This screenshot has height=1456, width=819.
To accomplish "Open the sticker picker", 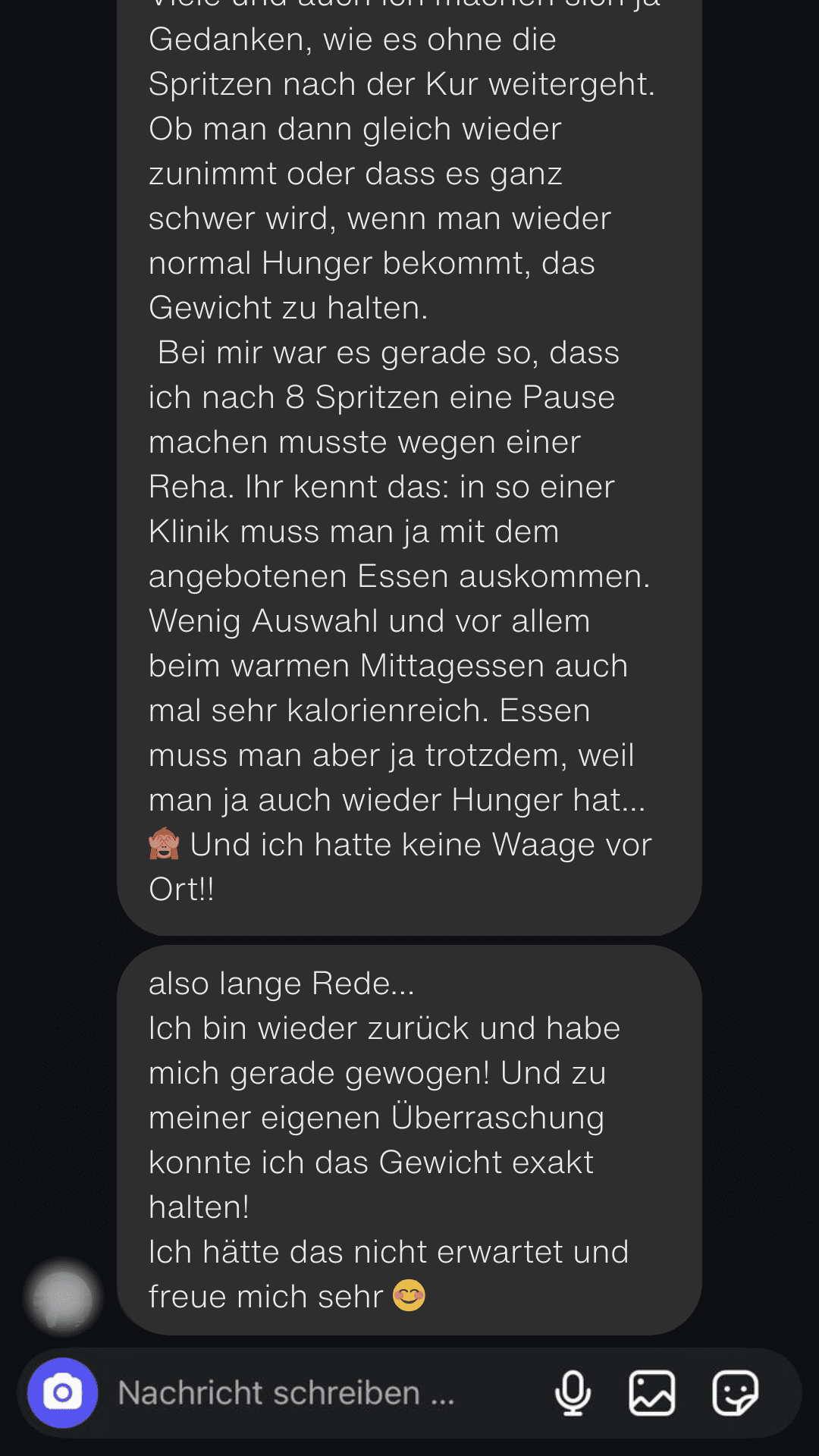I will coord(735,1393).
